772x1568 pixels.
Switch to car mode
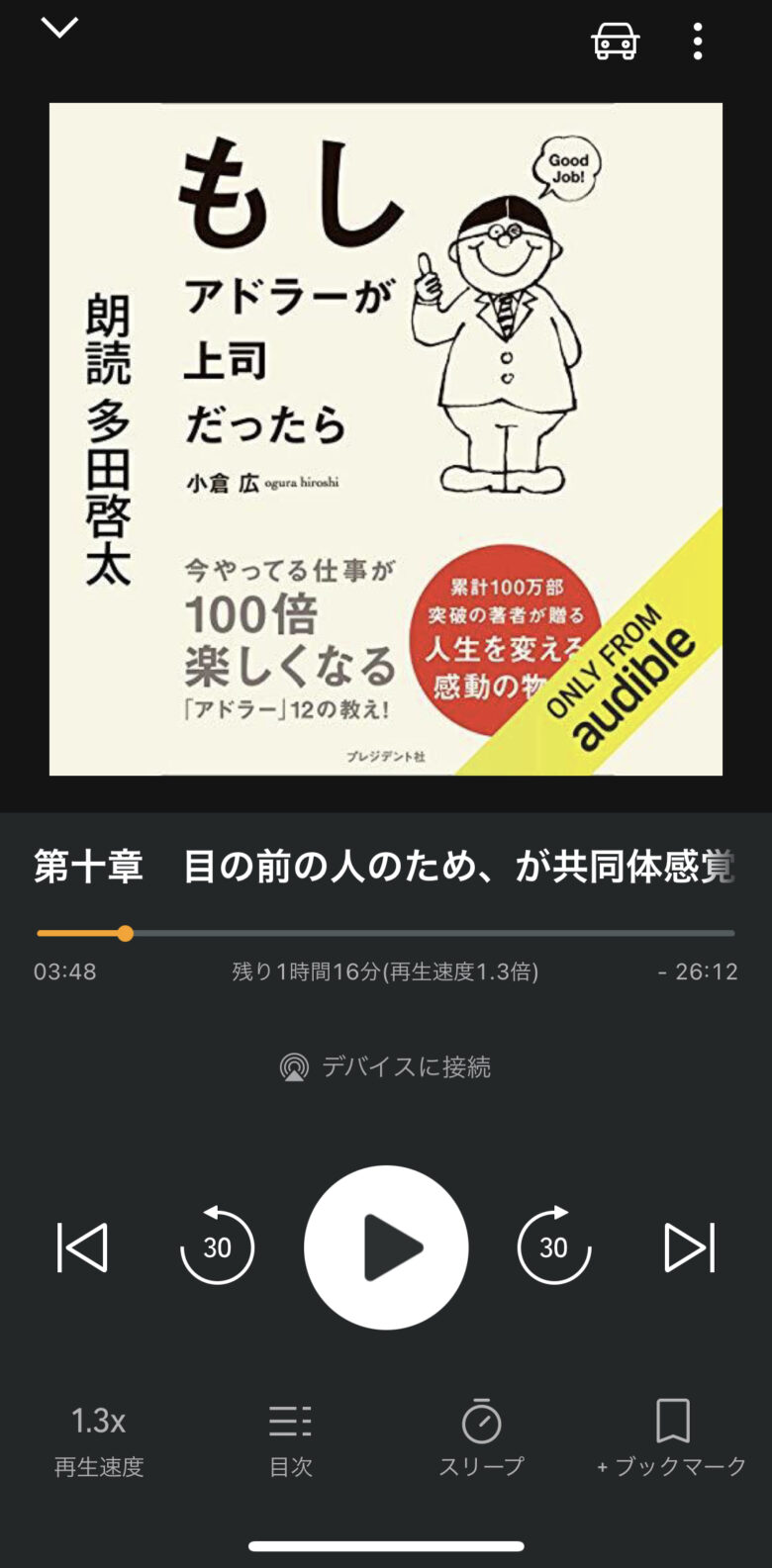(615, 42)
